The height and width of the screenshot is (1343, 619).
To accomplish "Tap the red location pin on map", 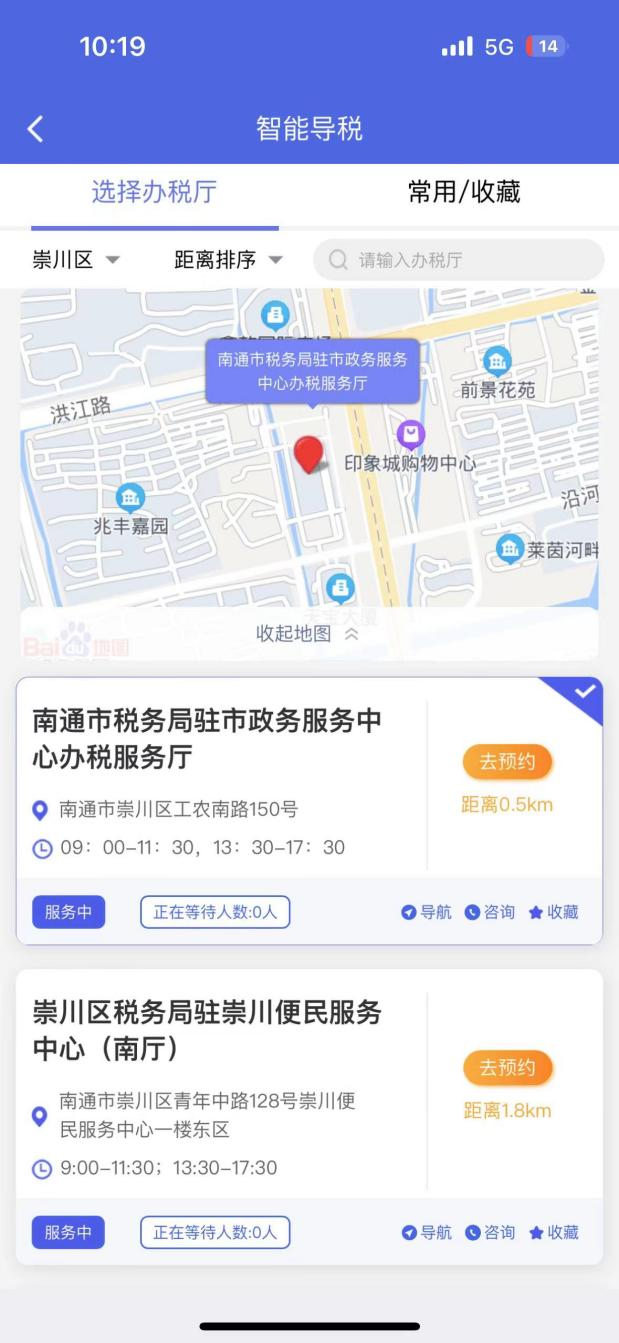I will tap(309, 454).
